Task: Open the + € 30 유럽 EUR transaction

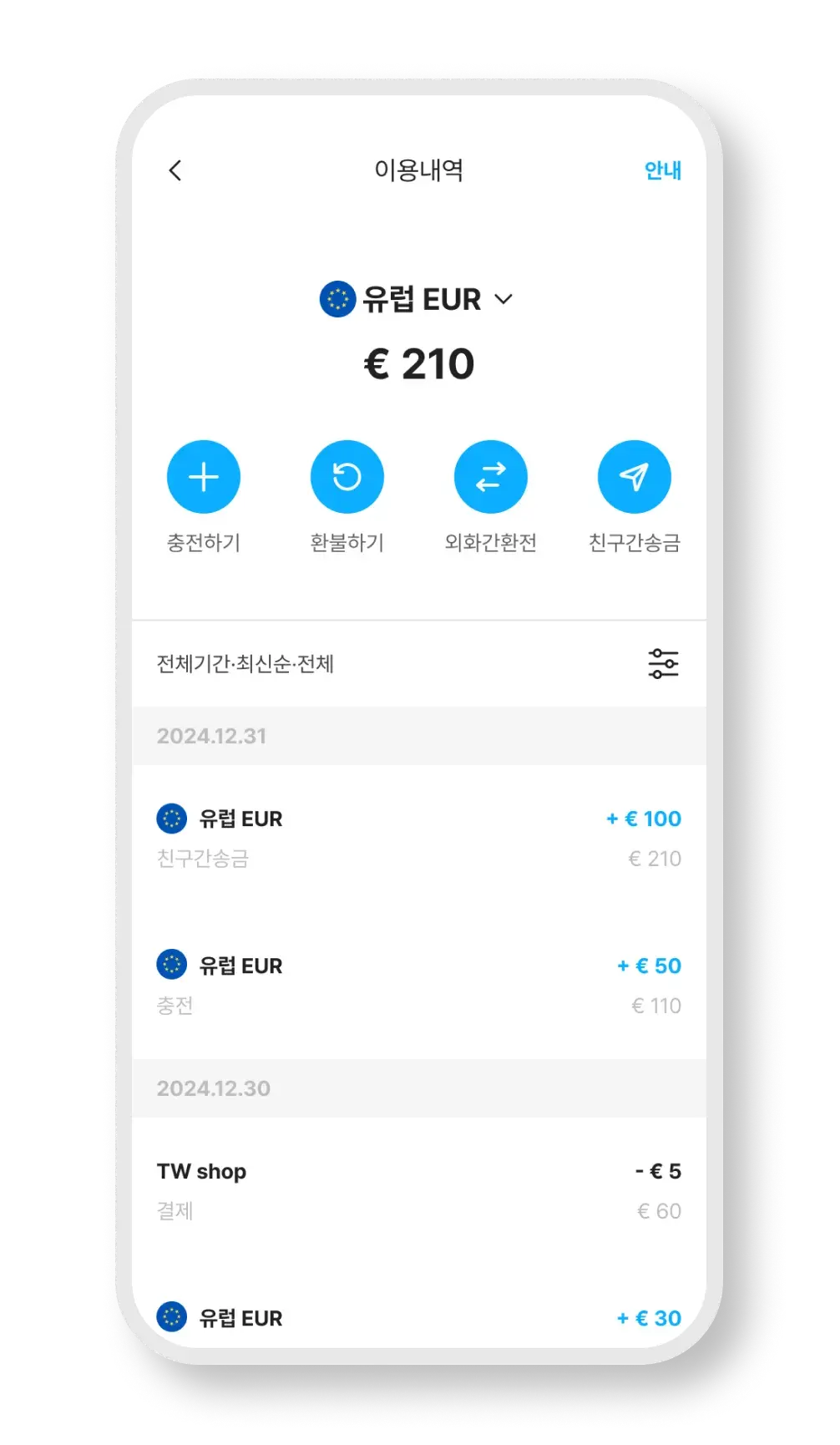Action: [418, 1318]
